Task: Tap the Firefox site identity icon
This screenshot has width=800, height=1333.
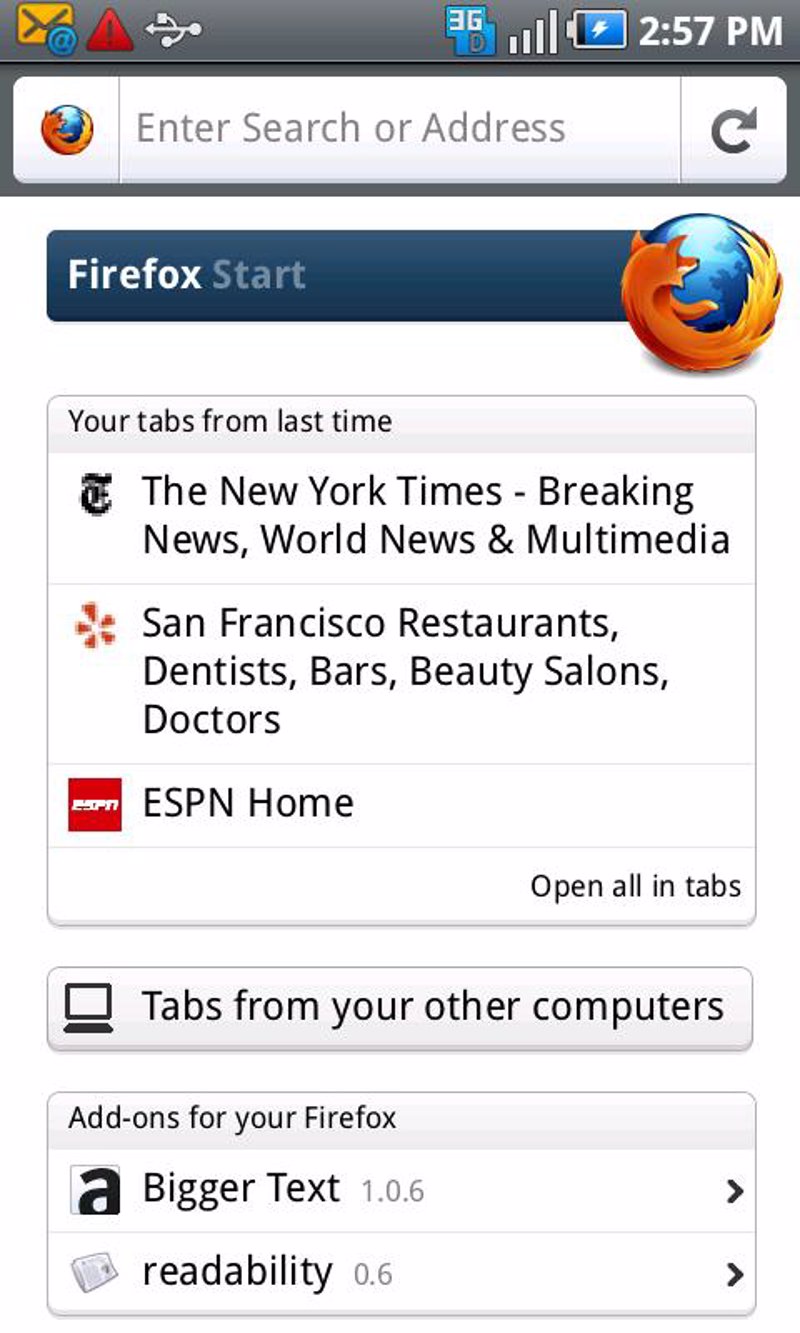Action: pyautogui.click(x=67, y=130)
